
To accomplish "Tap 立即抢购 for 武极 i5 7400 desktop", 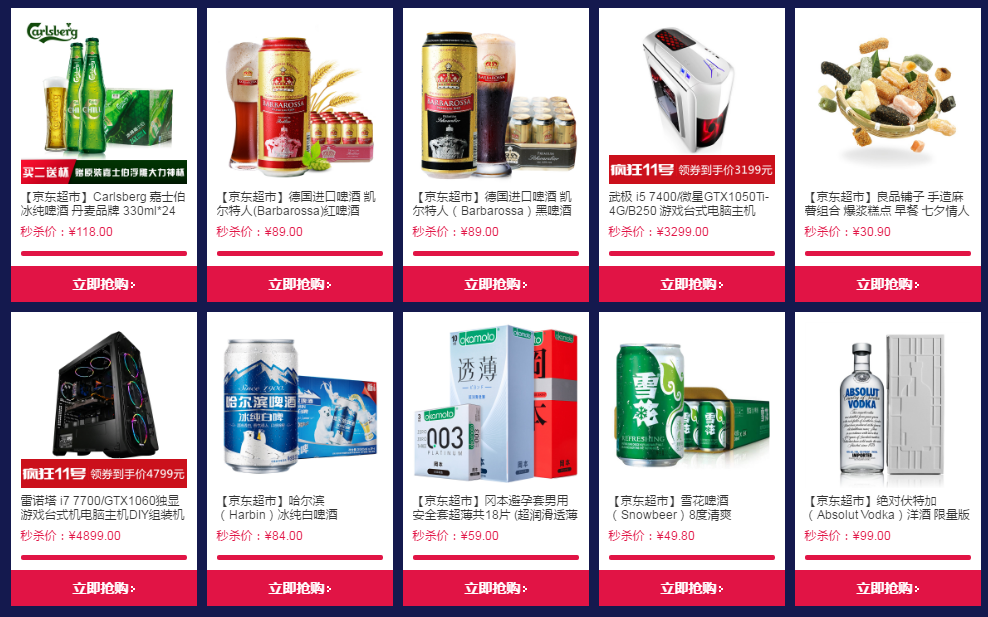I will pos(691,284).
